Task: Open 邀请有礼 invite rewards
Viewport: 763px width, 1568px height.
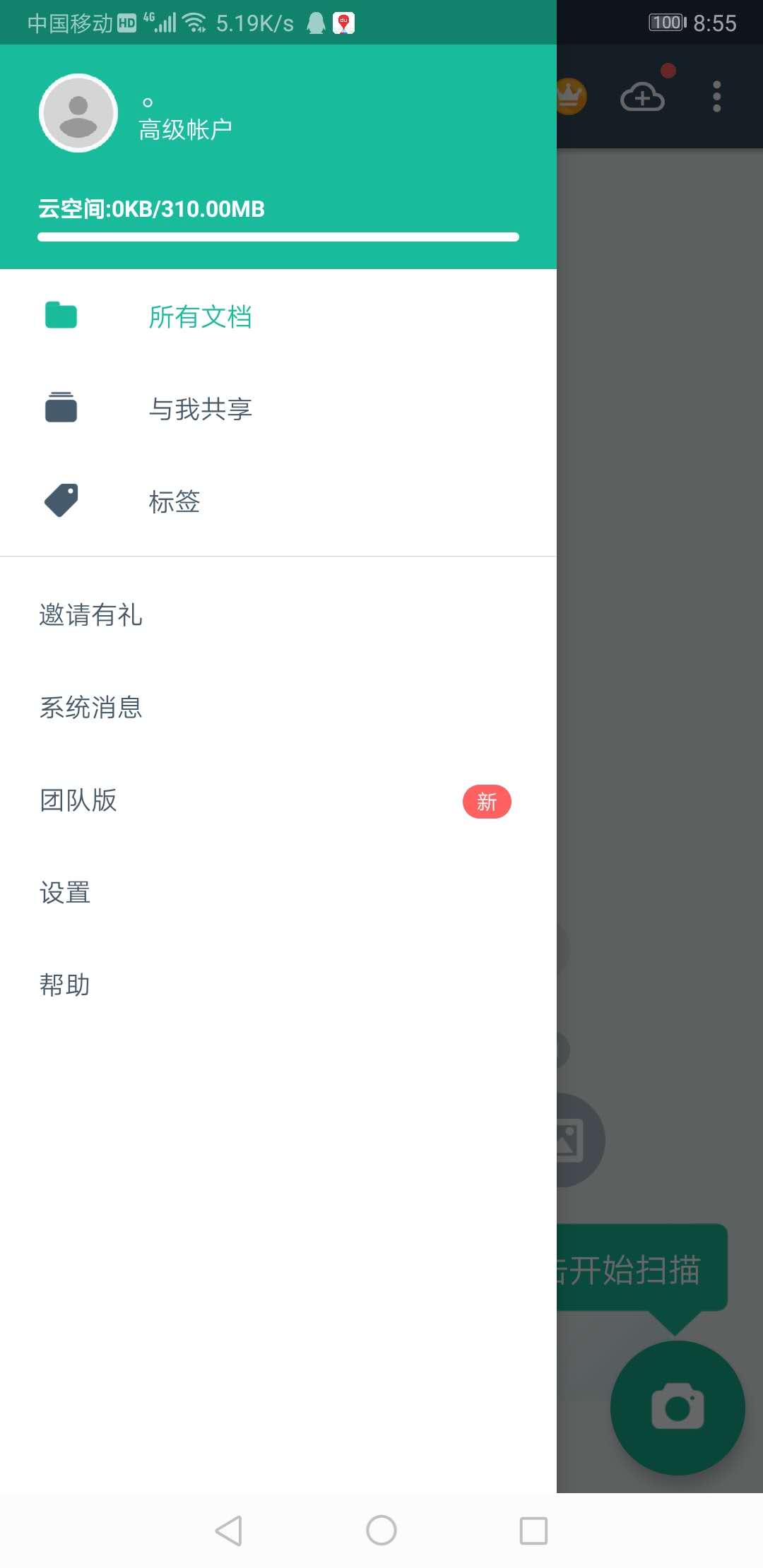Action: [x=278, y=614]
